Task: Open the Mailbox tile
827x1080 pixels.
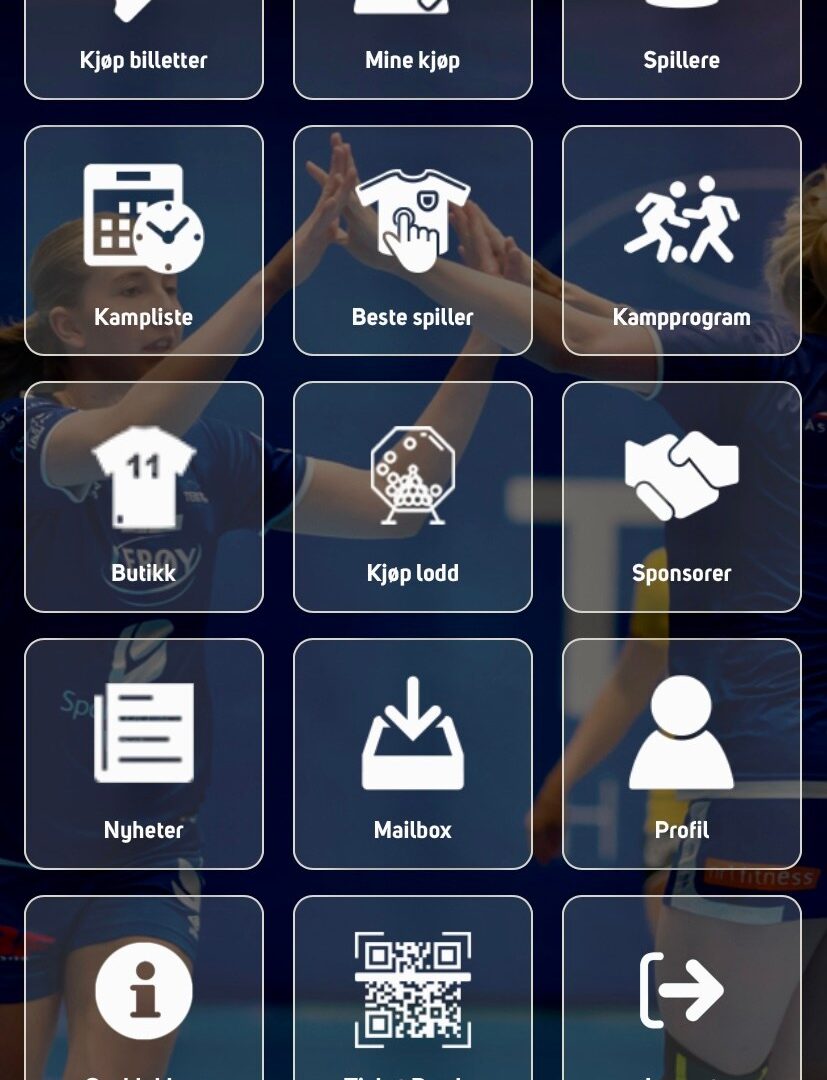Action: coord(412,753)
